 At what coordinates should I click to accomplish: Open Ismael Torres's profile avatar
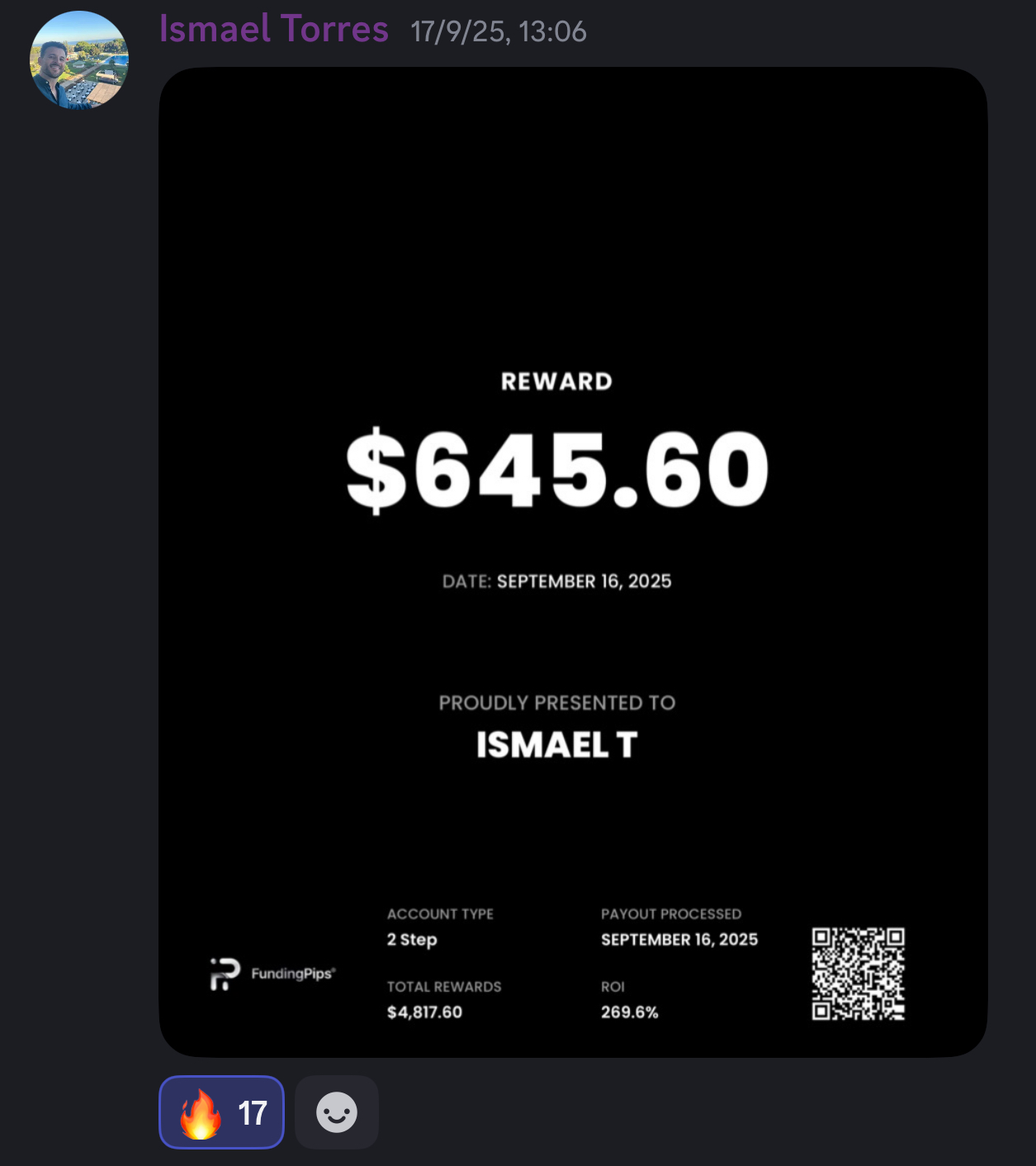click(x=79, y=60)
